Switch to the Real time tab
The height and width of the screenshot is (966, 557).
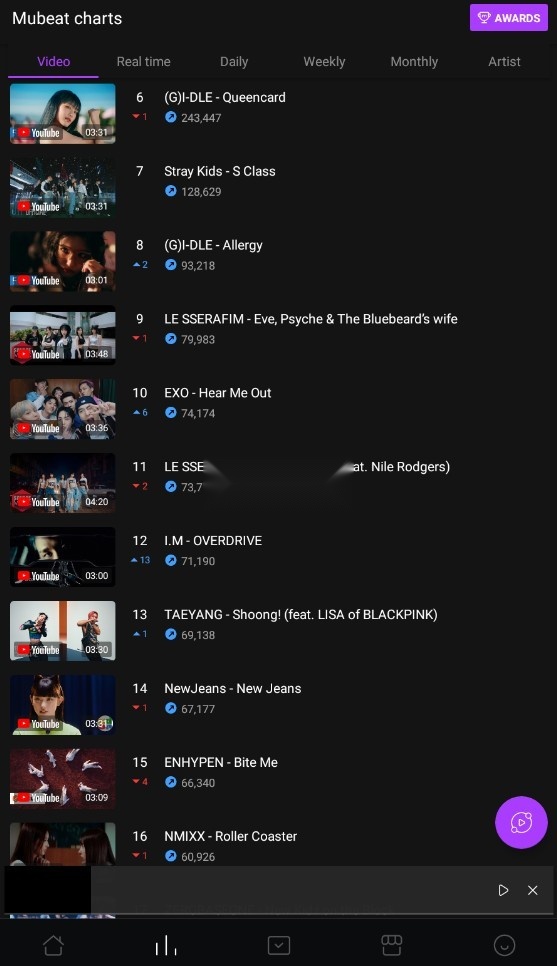[144, 62]
